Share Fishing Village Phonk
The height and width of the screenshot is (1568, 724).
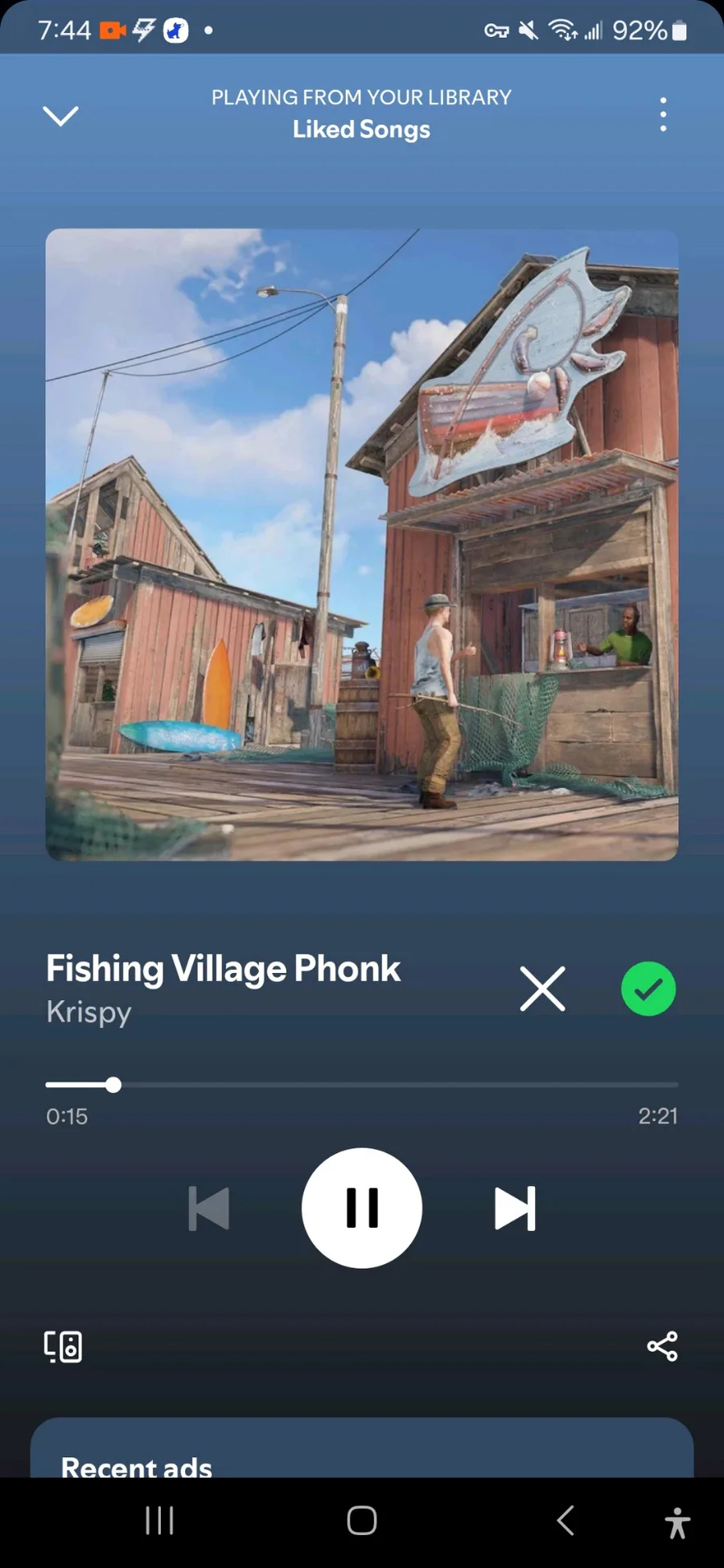coord(662,1346)
